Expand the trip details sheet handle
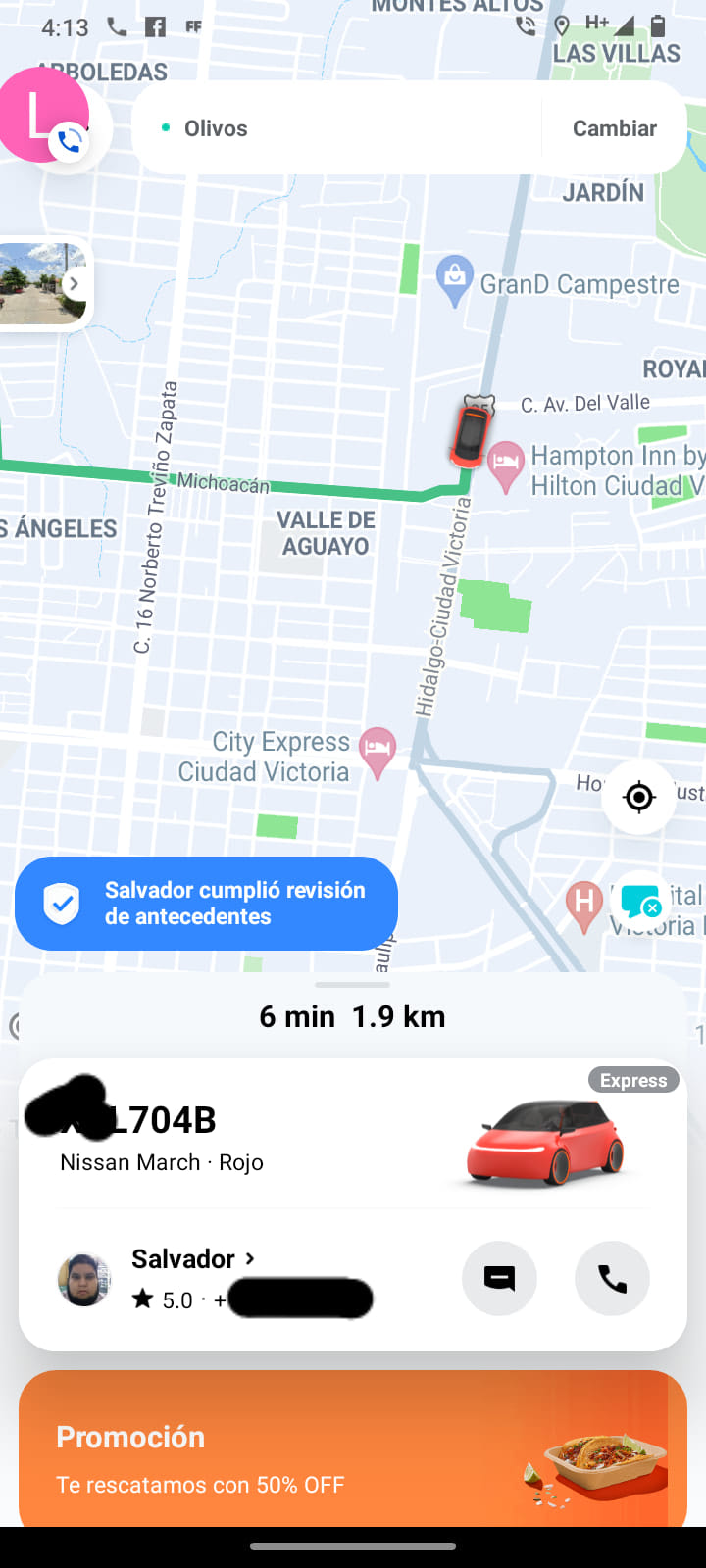Screen dimensions: 706x1568 (353, 985)
